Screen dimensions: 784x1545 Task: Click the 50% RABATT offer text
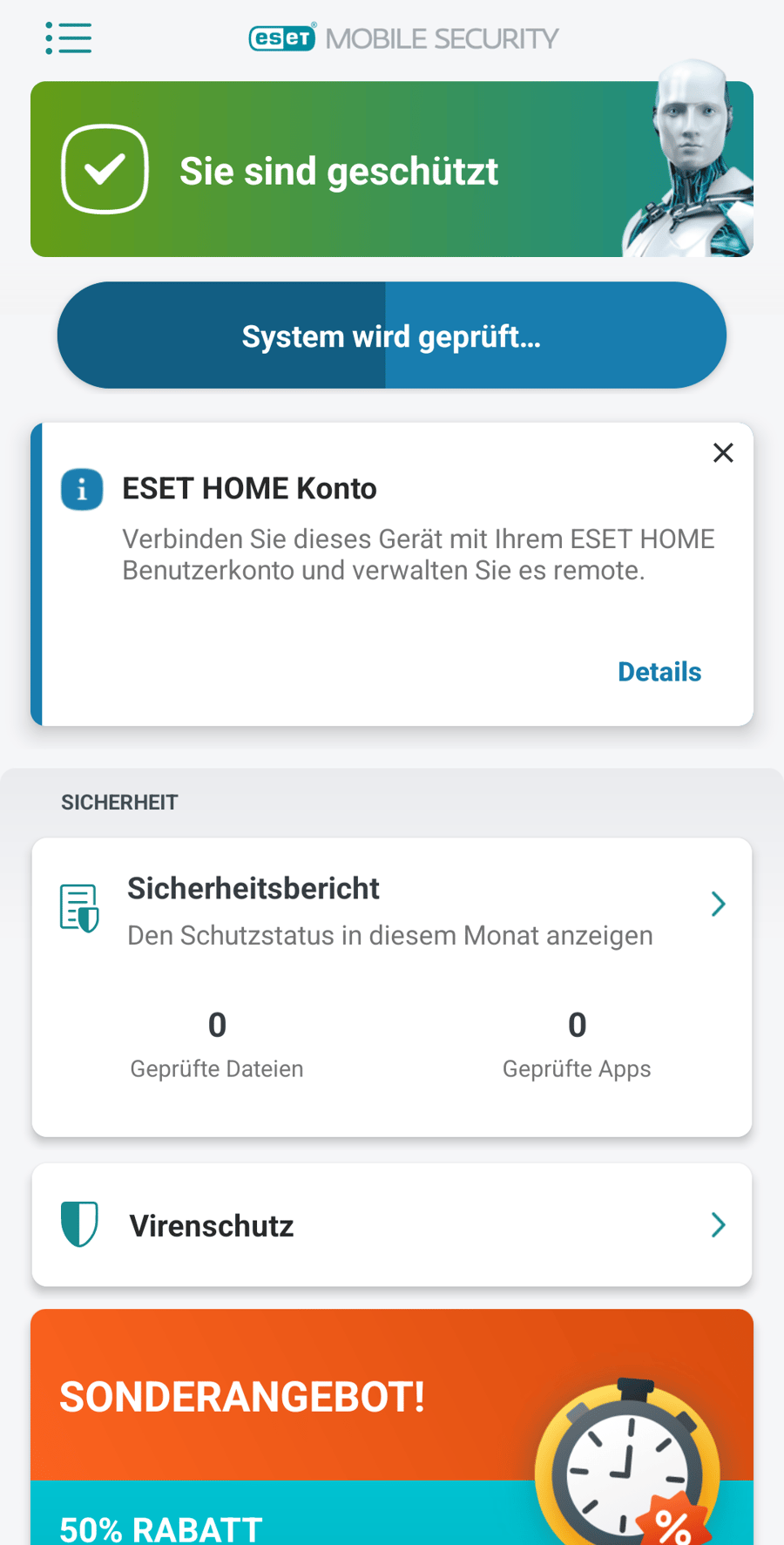tap(160, 1529)
